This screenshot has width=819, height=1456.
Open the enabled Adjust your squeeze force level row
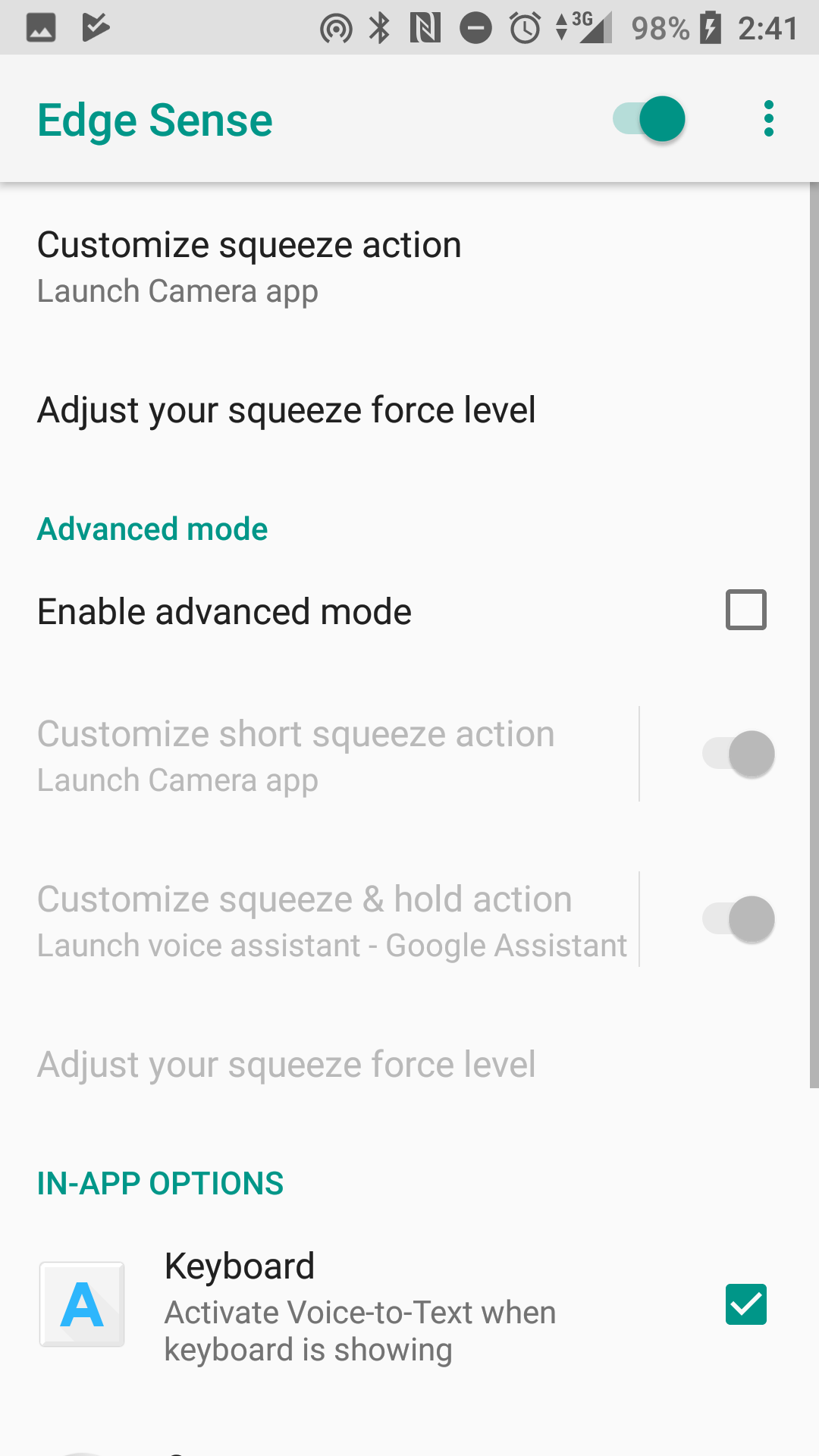click(409, 410)
